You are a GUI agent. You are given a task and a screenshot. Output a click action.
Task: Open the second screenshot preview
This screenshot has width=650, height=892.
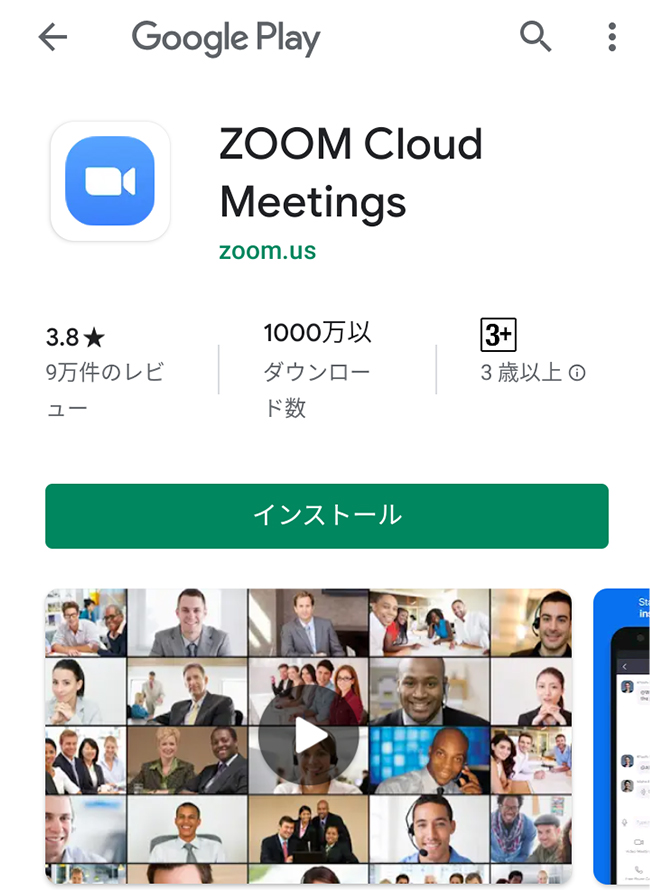(x=621, y=737)
